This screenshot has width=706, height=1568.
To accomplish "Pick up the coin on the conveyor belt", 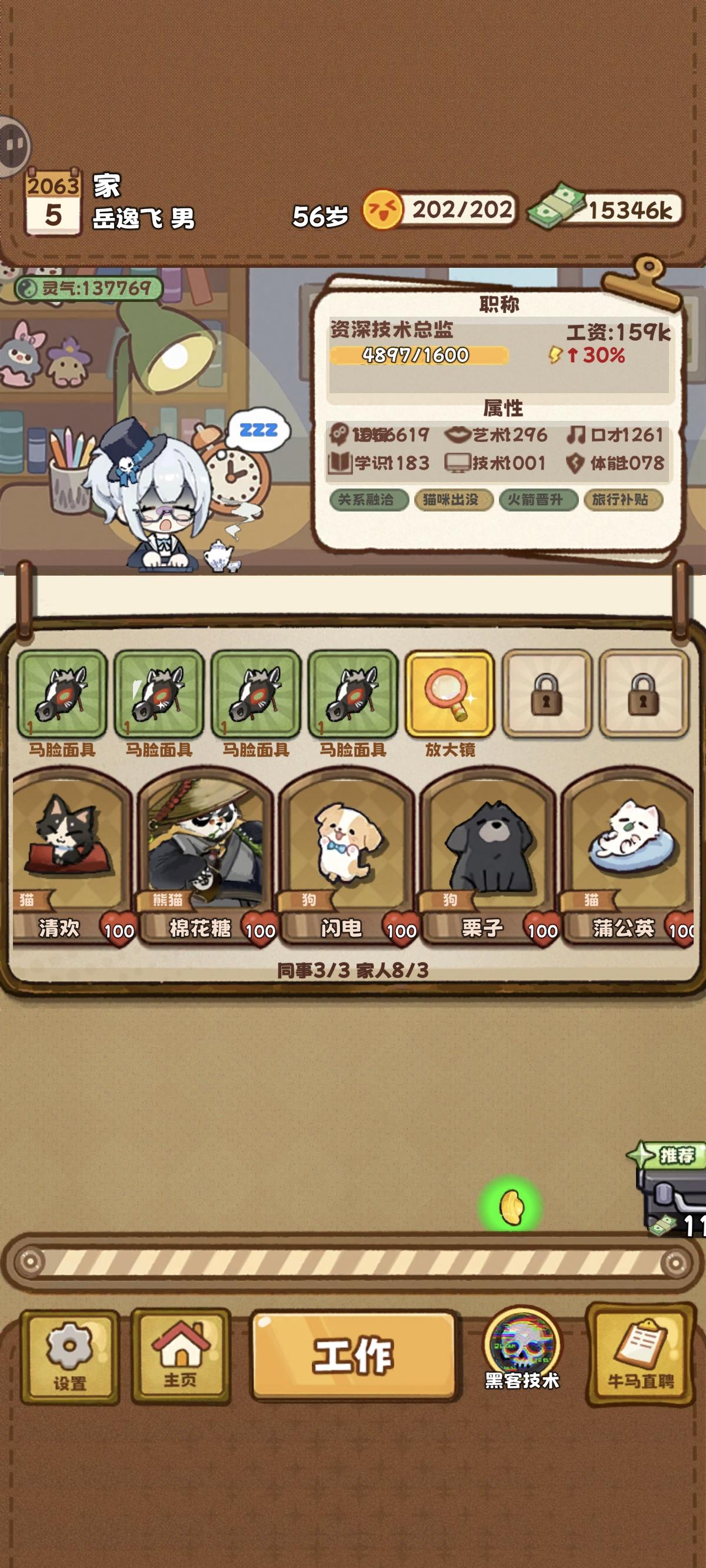I will pos(511,1208).
